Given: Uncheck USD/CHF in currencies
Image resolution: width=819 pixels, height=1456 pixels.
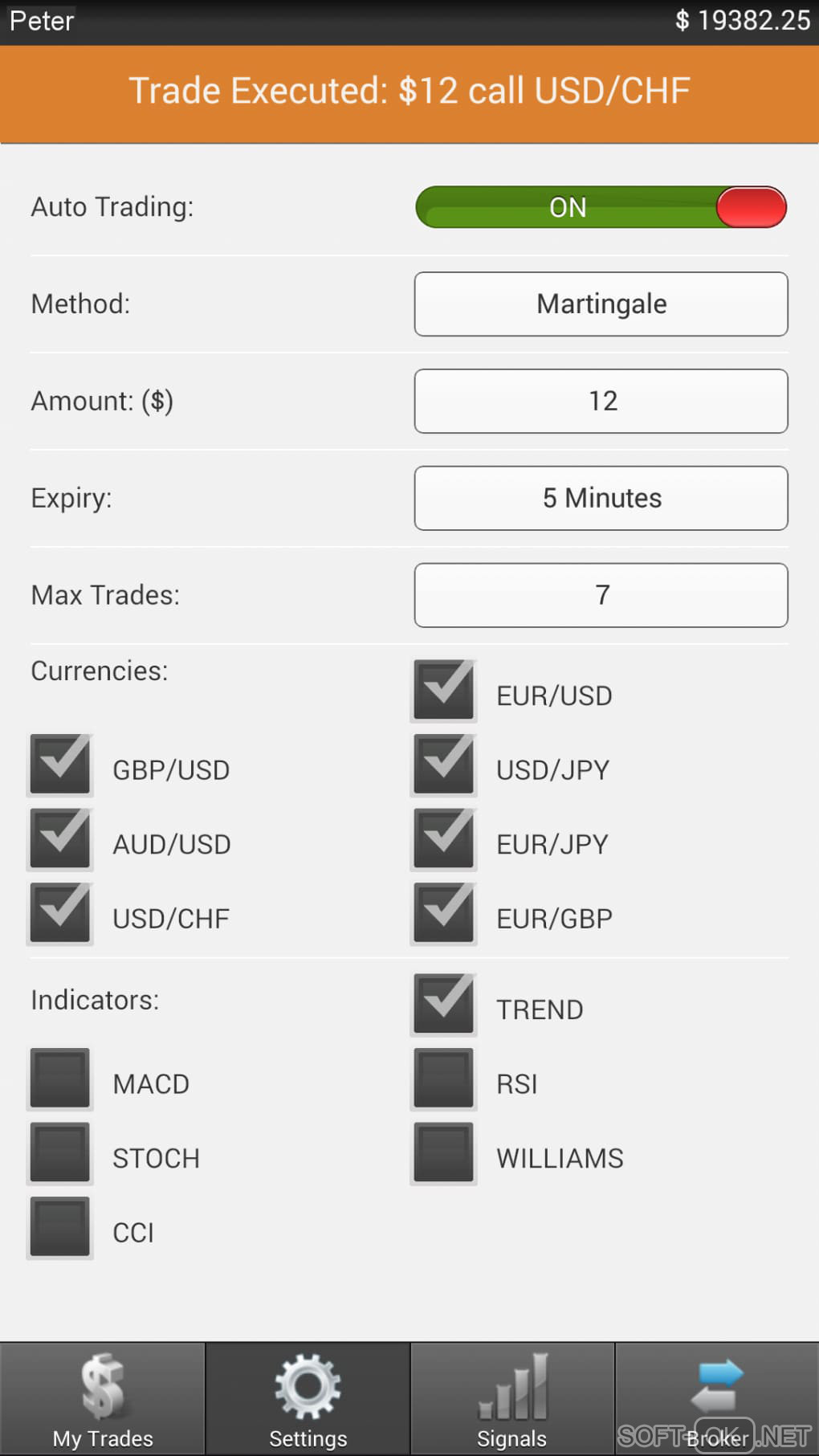Looking at the screenshot, I should pyautogui.click(x=60, y=914).
